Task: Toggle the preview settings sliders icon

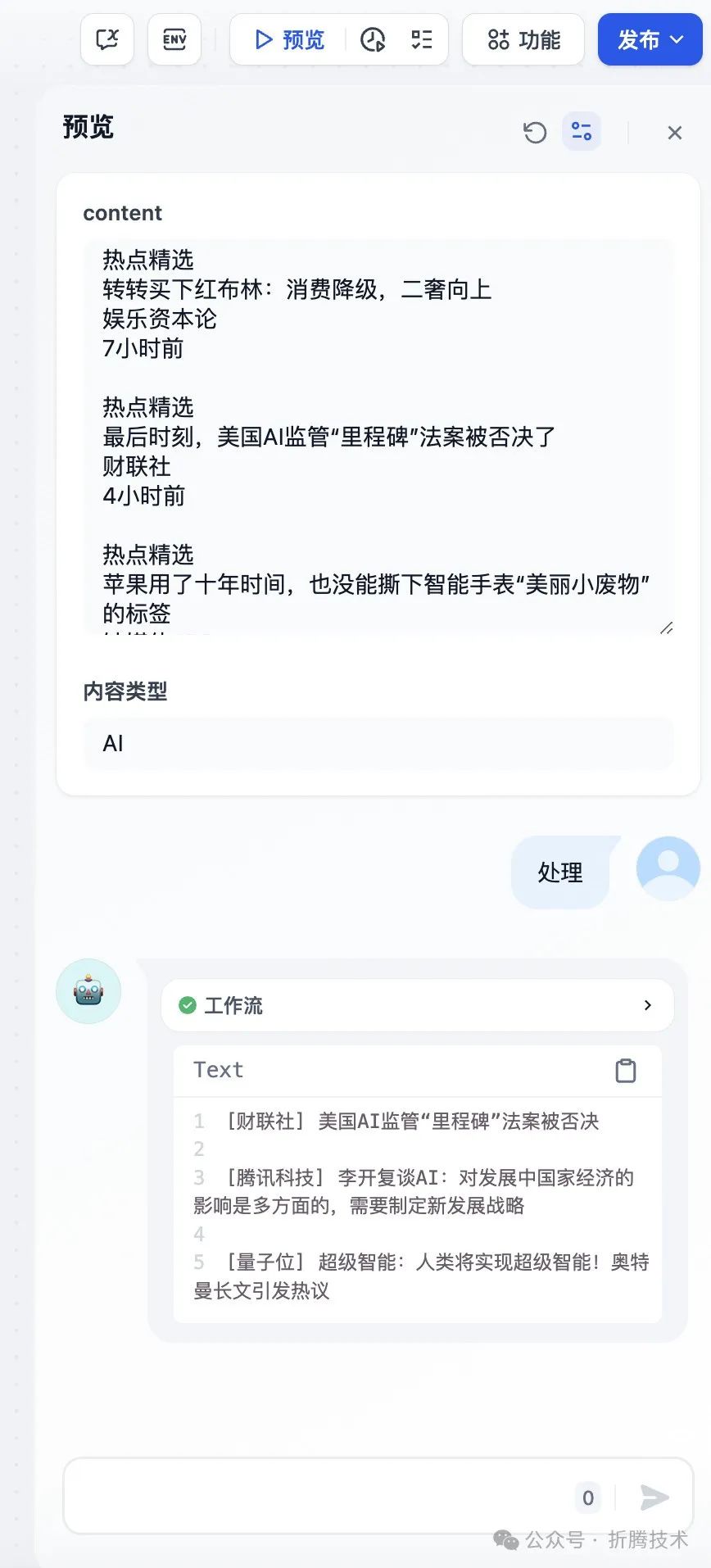Action: tap(582, 132)
